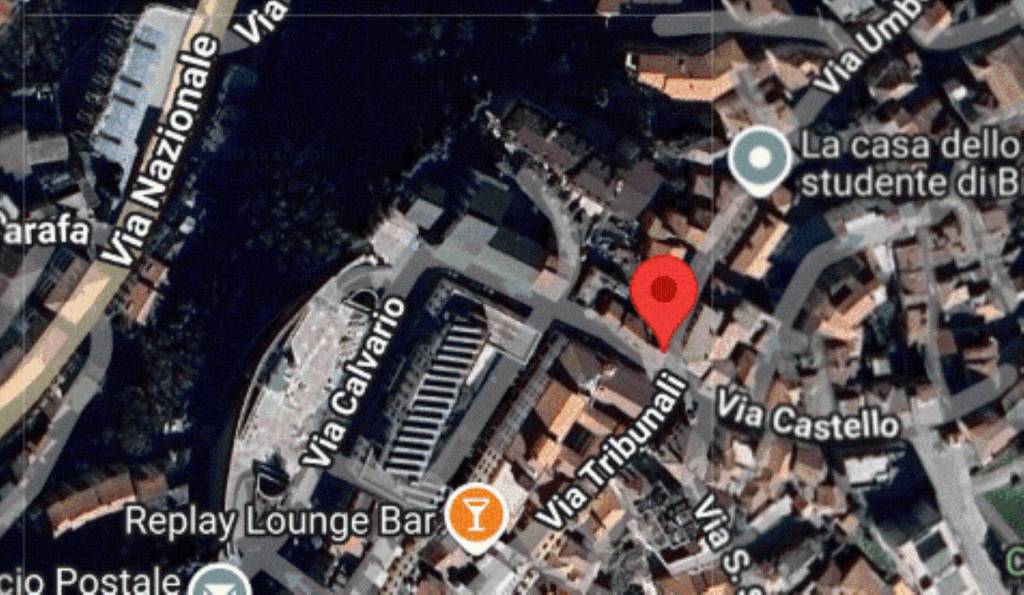Tap the red location pin
1024x595 pixels.
coord(663,294)
